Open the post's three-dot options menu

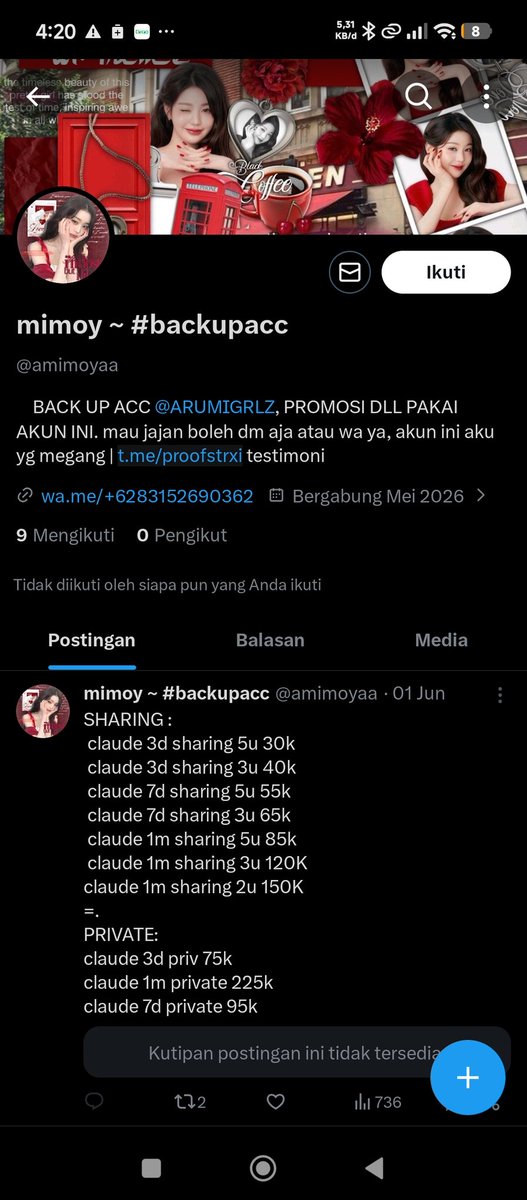[500, 695]
